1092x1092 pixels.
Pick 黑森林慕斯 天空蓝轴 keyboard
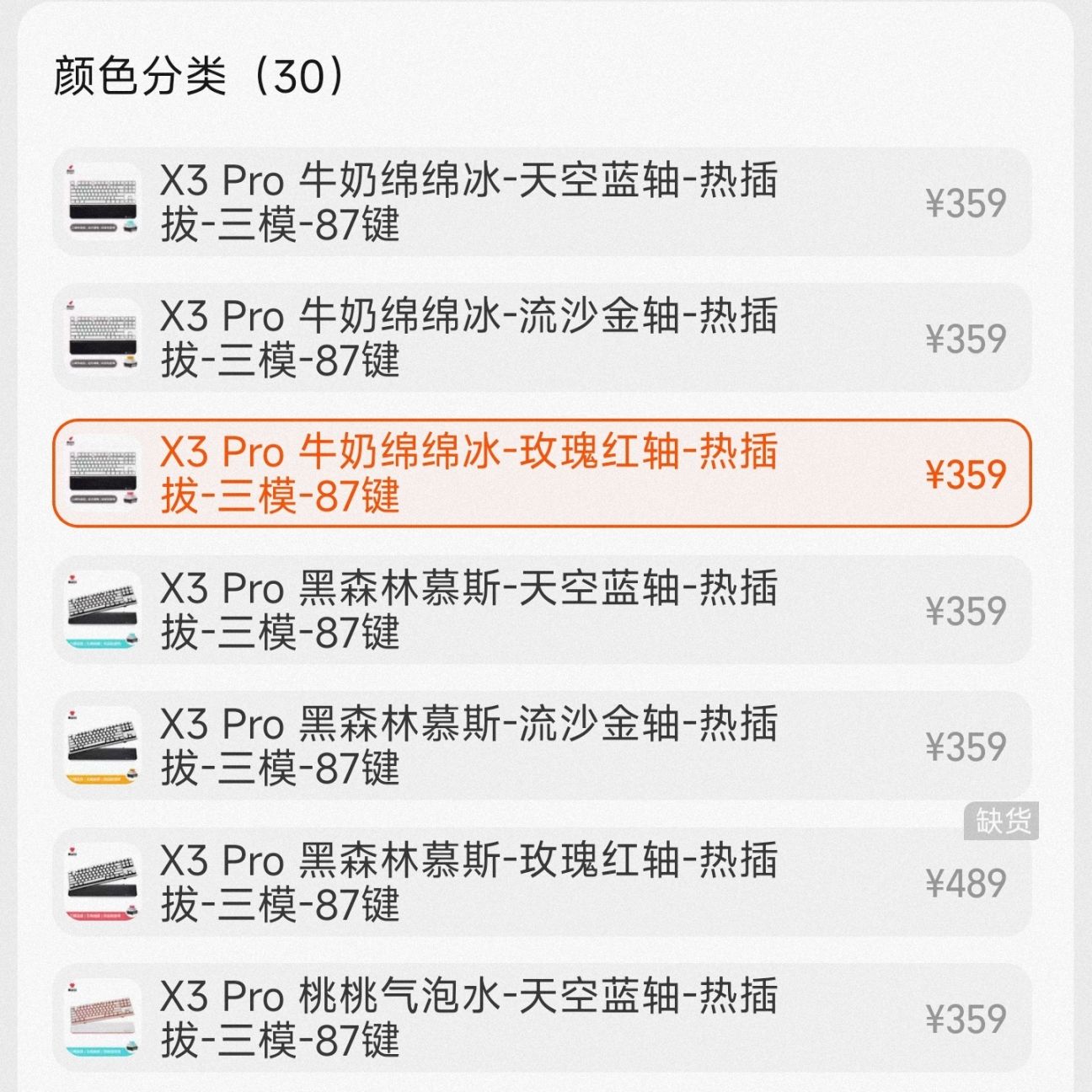[541, 610]
